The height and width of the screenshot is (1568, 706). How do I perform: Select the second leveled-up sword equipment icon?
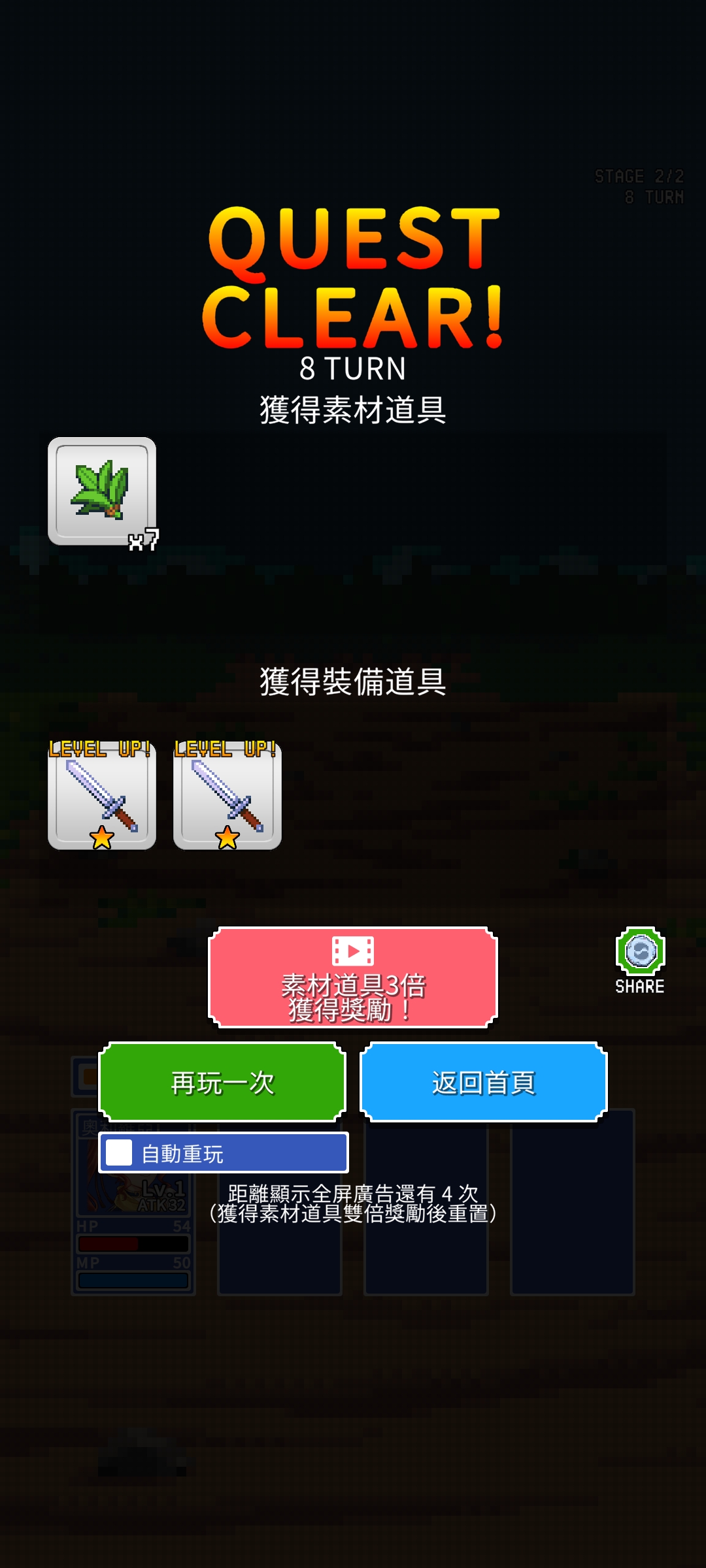pyautogui.click(x=226, y=797)
